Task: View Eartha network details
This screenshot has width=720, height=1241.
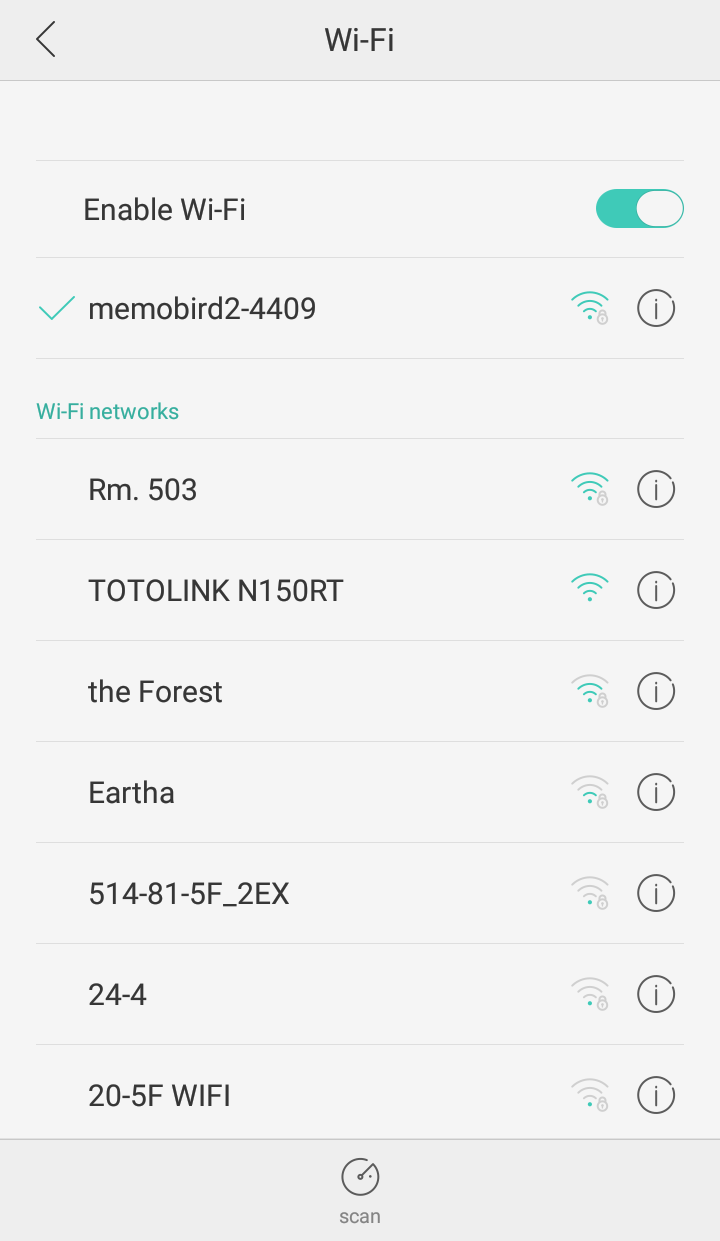Action: coord(656,793)
